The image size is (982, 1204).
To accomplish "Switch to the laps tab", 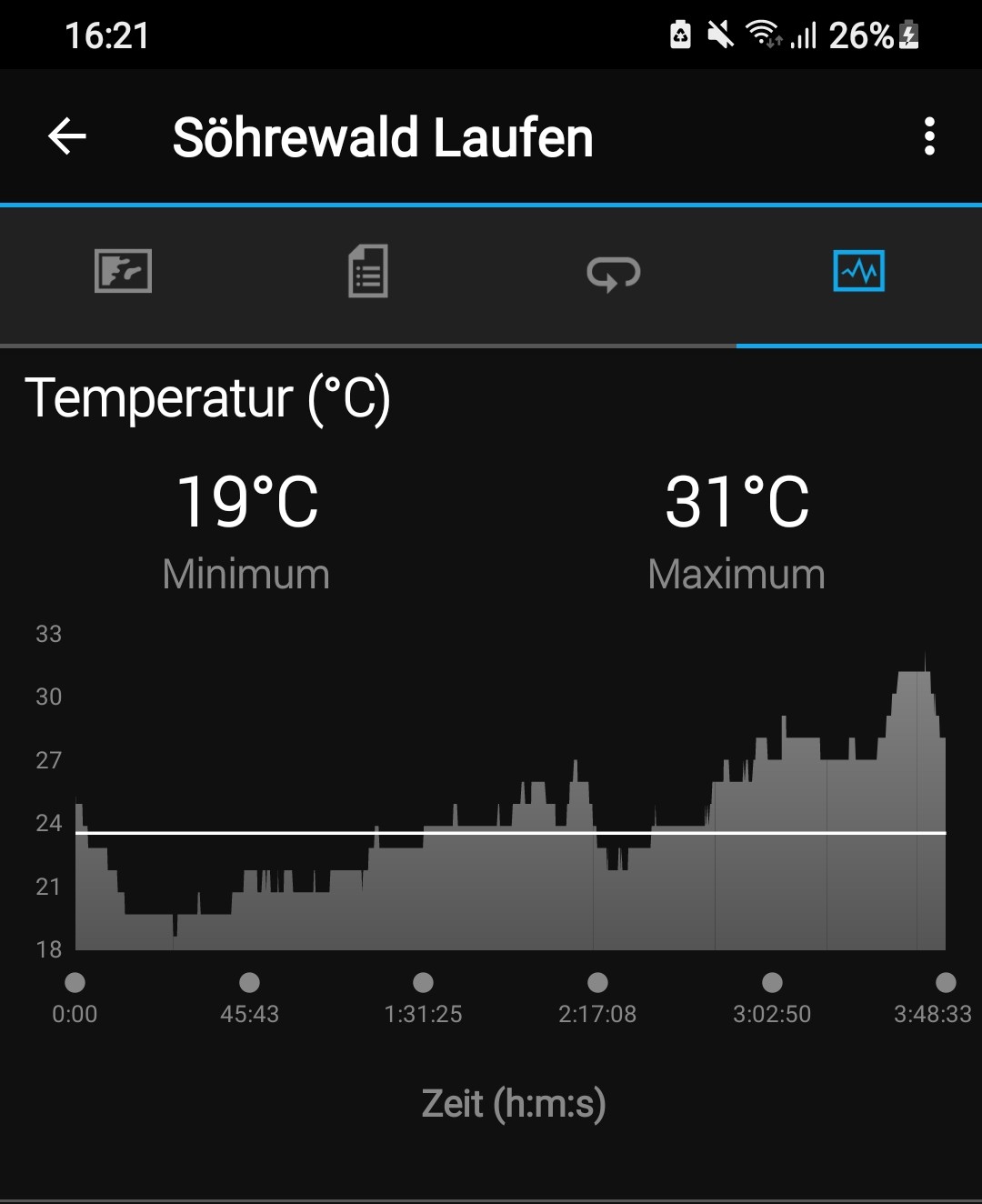I will point(614,272).
